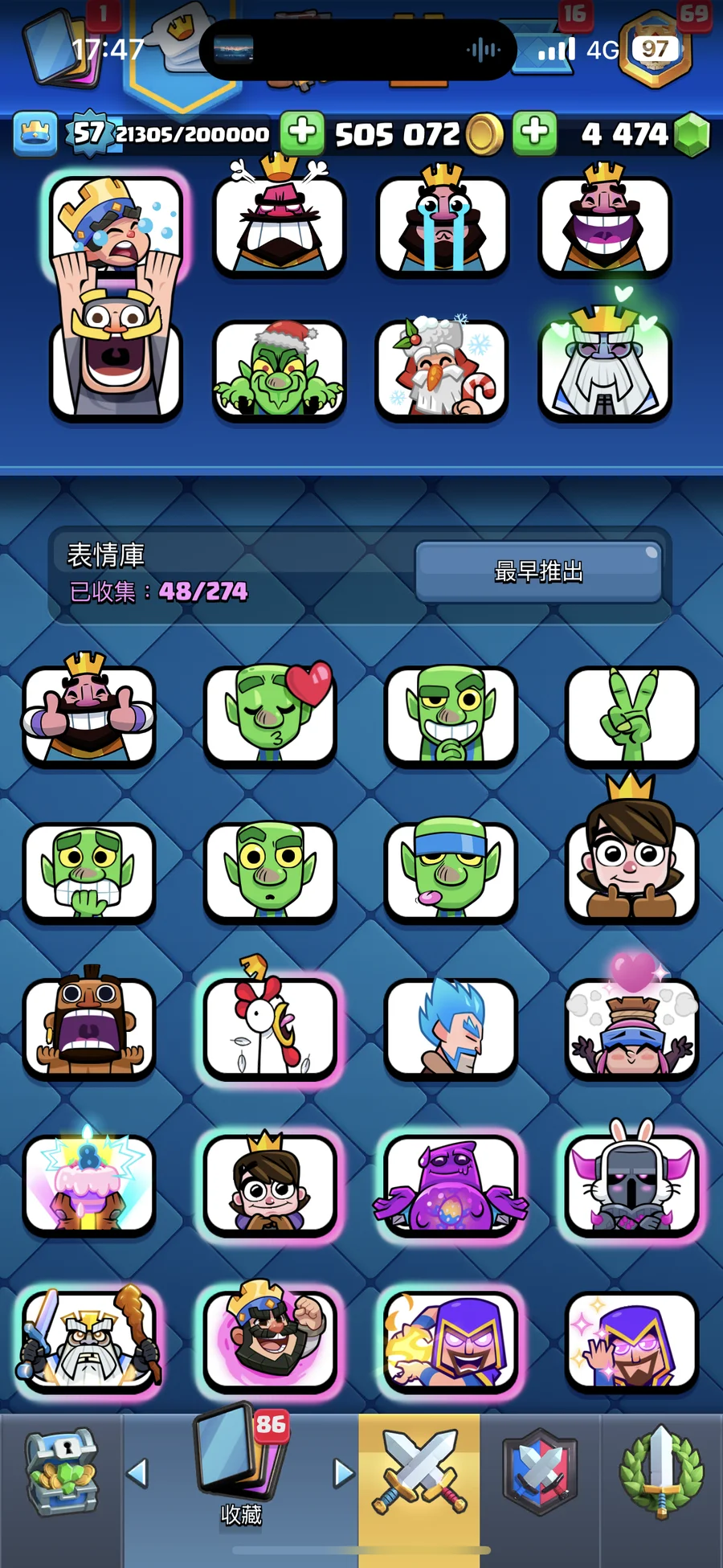Tap the left arrow beside 收藏
Viewport: 723px width, 1568px height.
click(137, 1473)
